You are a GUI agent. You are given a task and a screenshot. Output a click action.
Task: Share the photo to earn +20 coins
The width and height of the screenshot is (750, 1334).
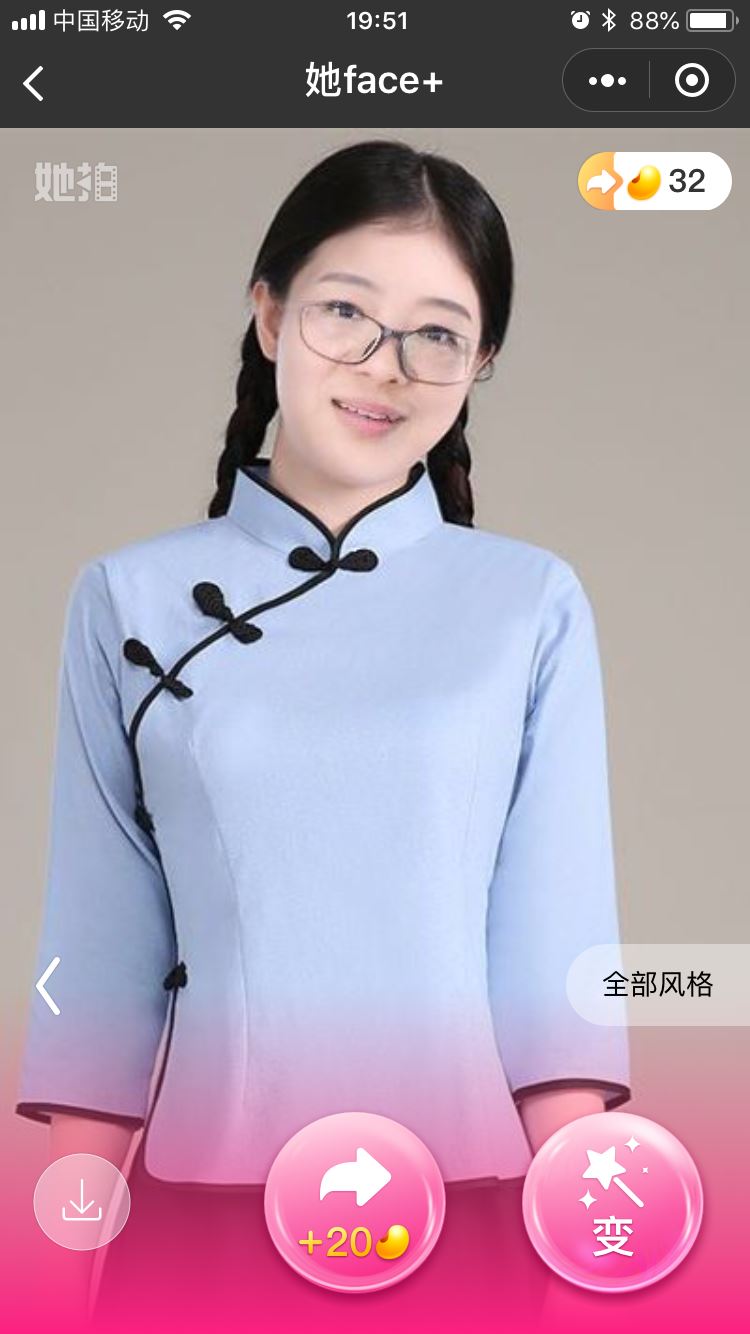(355, 1203)
